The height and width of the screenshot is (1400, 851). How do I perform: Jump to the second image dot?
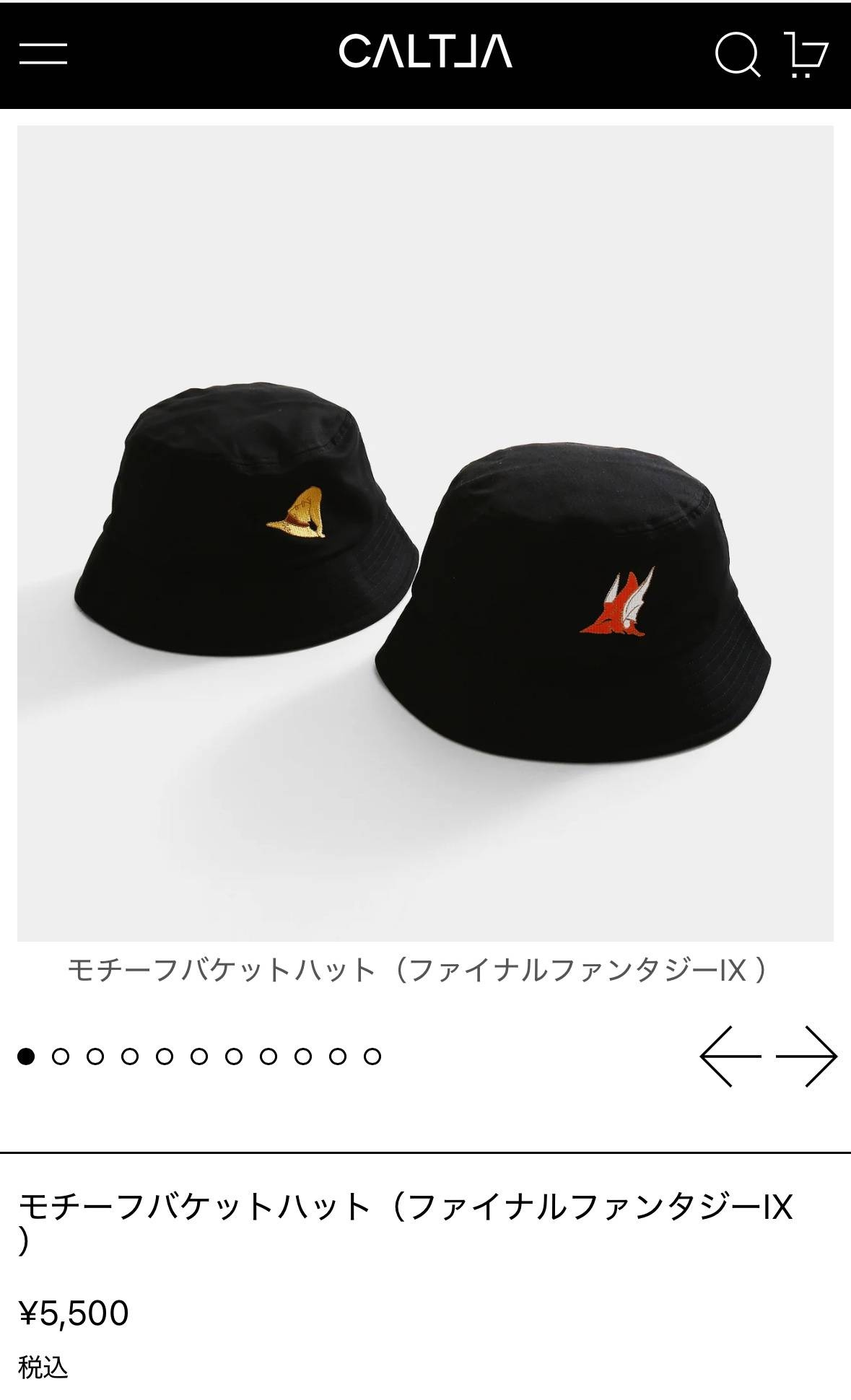(61, 1056)
